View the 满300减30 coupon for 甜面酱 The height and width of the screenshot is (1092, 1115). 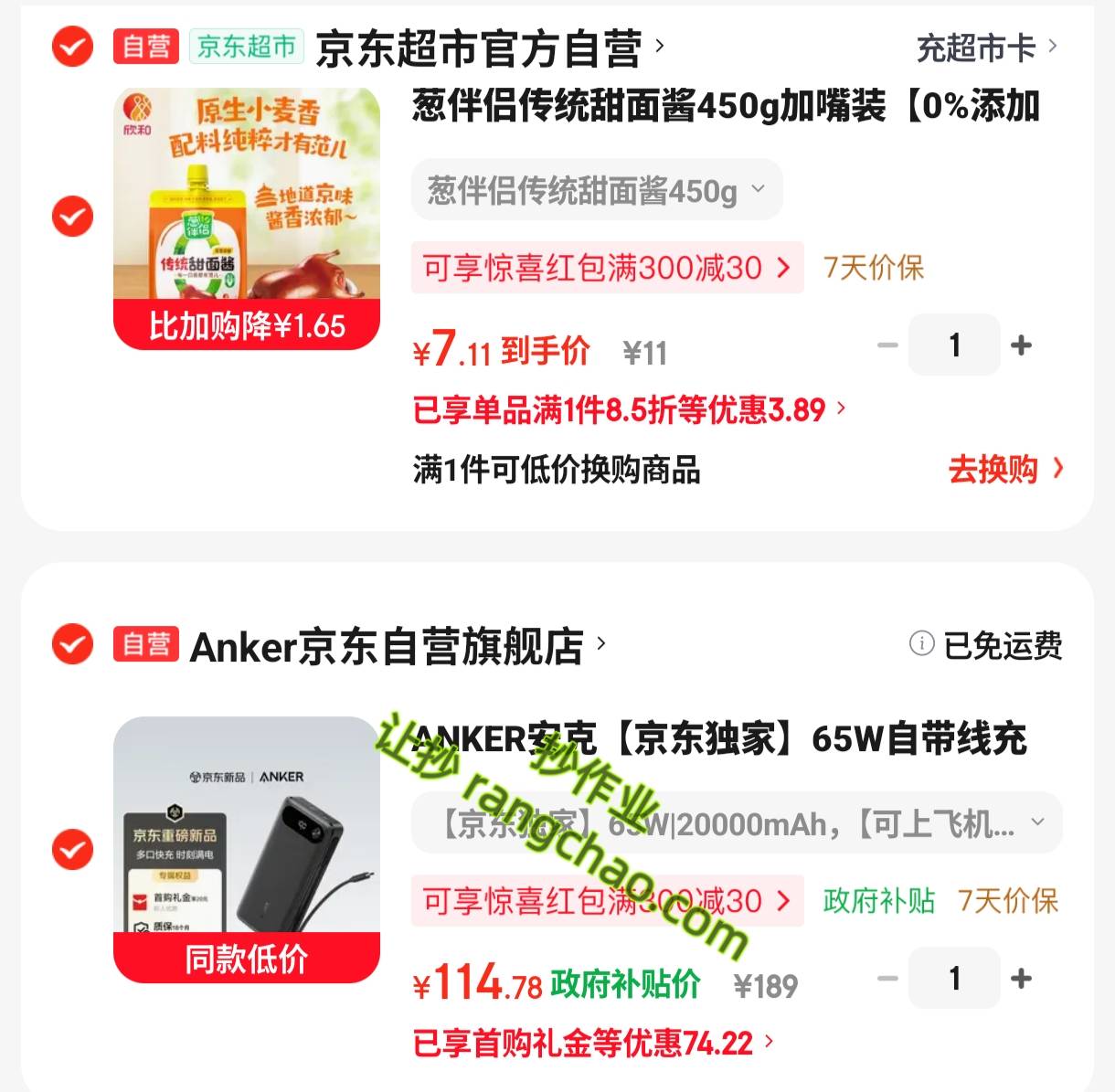pos(607,268)
